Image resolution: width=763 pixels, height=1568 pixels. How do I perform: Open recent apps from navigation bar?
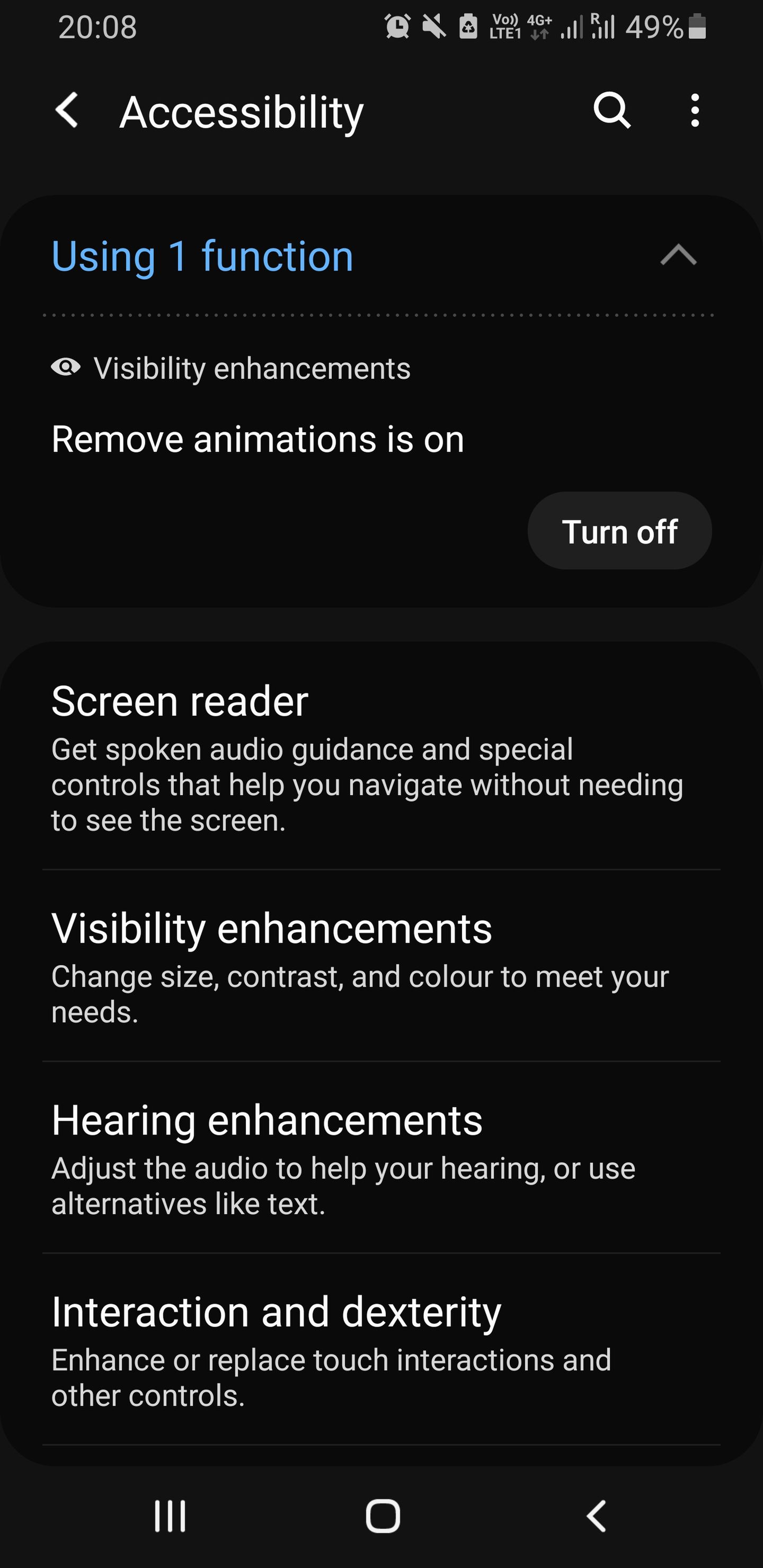[x=170, y=1516]
